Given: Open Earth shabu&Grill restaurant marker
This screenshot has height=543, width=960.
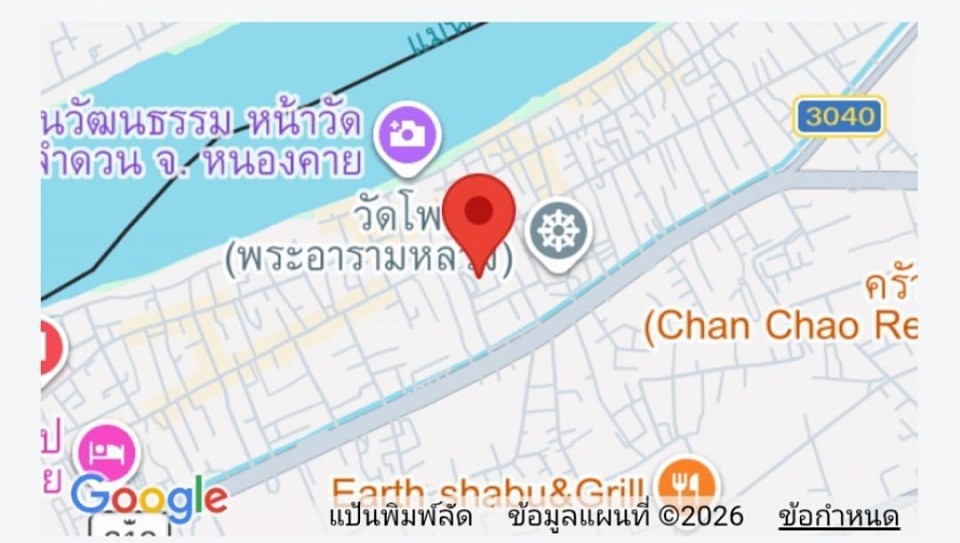Looking at the screenshot, I should tap(688, 485).
